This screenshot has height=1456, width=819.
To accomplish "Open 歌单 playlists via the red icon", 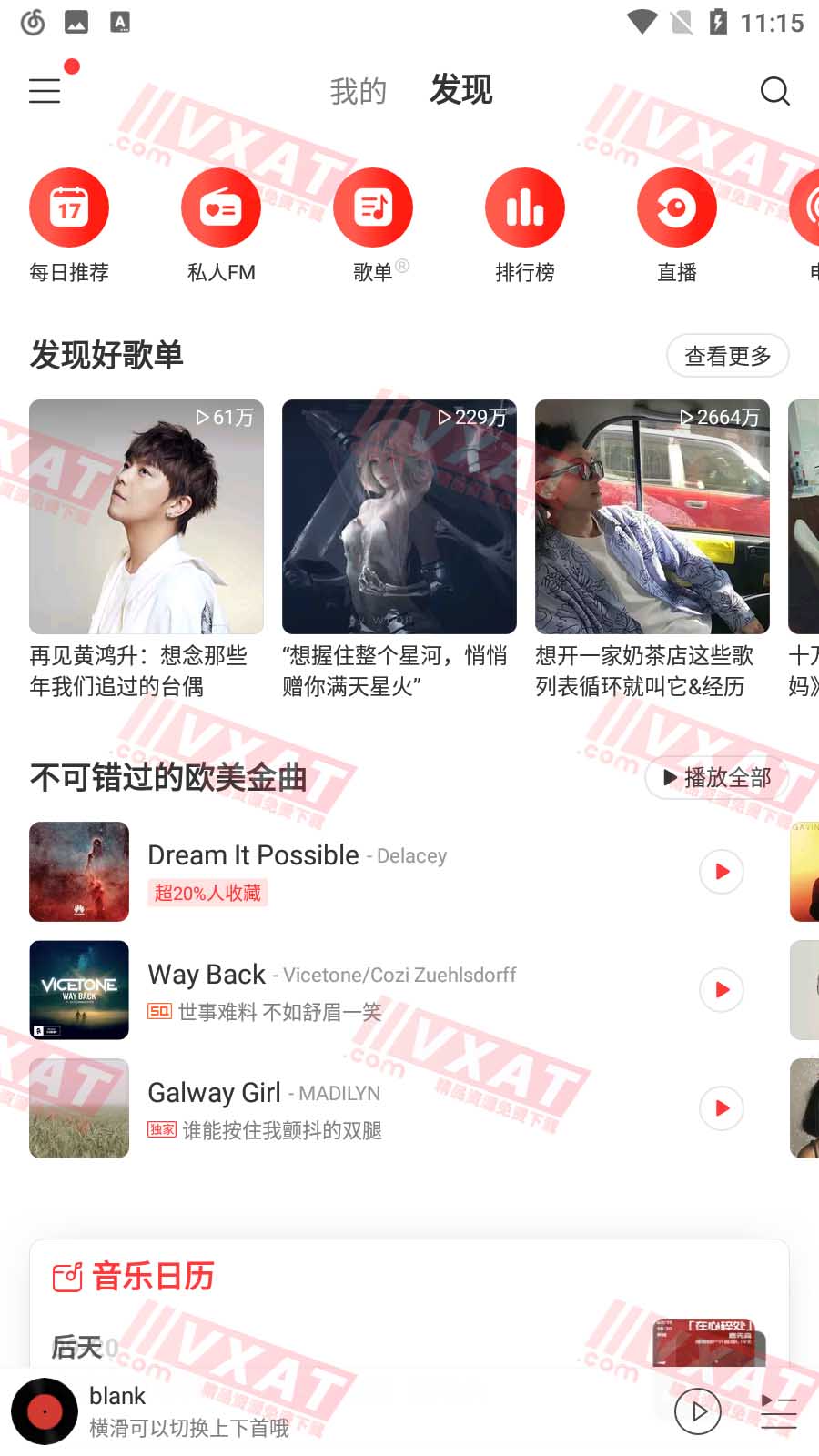I will point(373,207).
